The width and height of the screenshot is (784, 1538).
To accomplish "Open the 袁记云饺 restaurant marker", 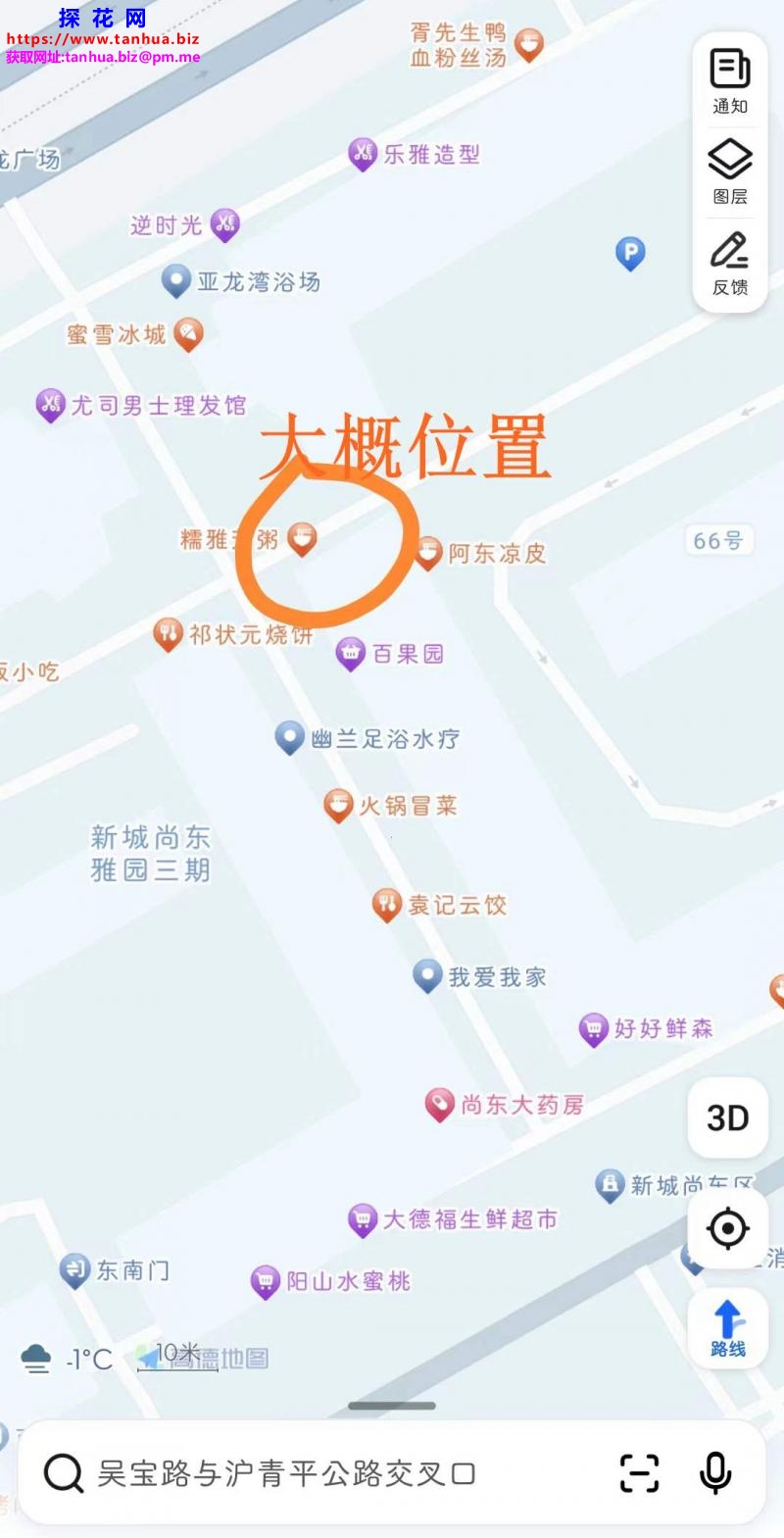I will pos(387,904).
